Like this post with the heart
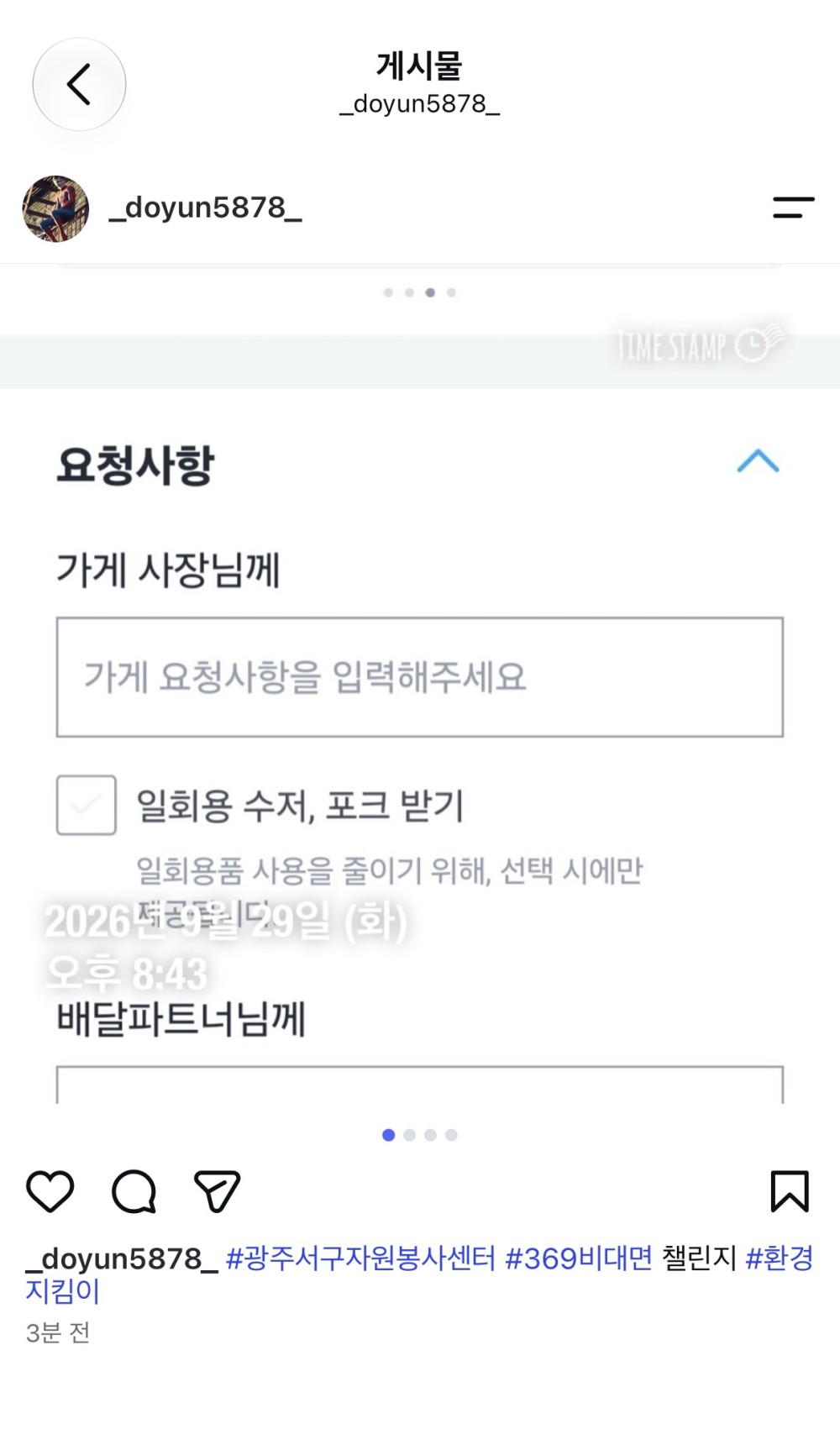This screenshot has height=1429, width=840. [50, 1191]
